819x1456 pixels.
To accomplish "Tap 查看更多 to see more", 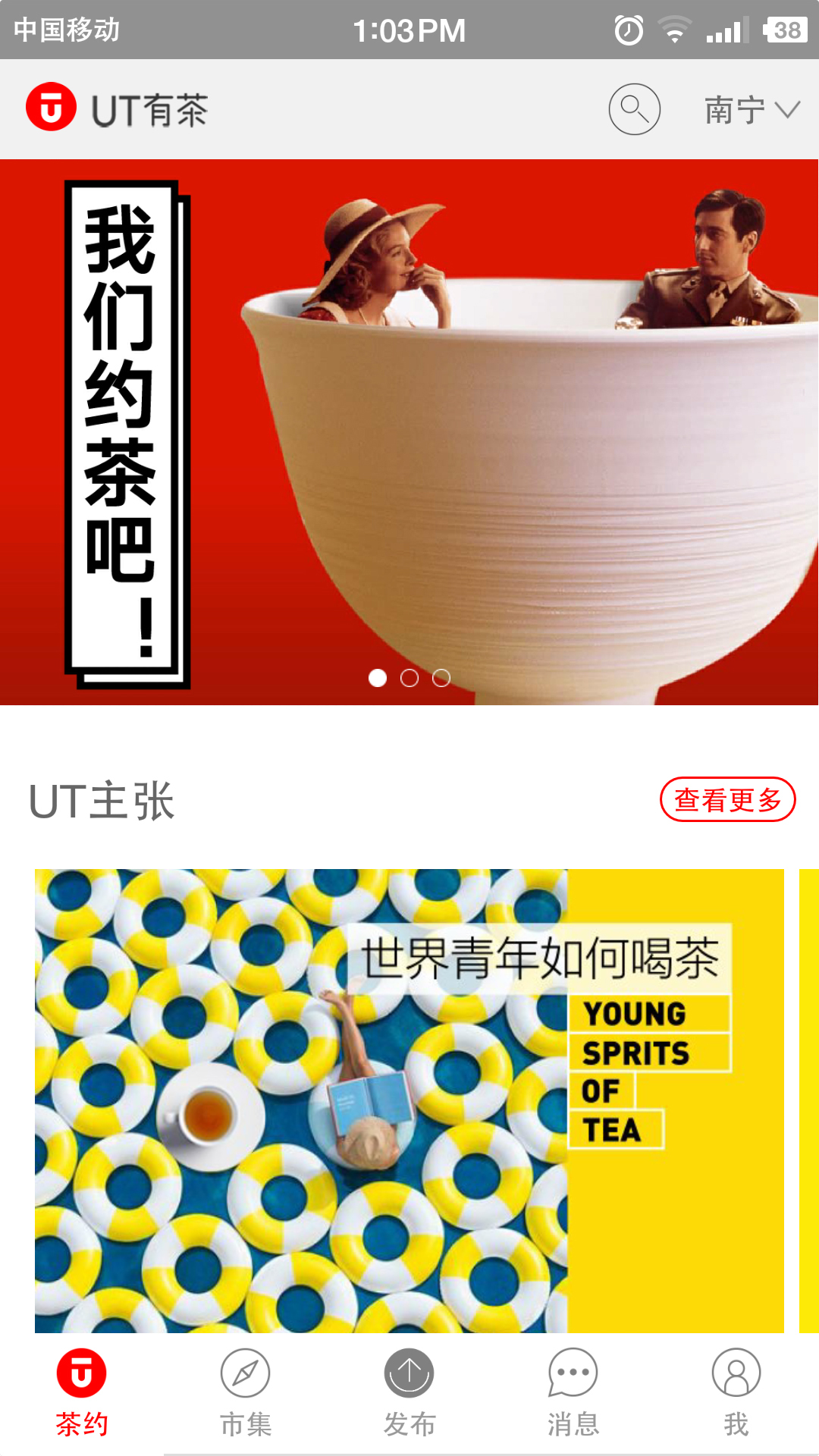I will pos(727,799).
